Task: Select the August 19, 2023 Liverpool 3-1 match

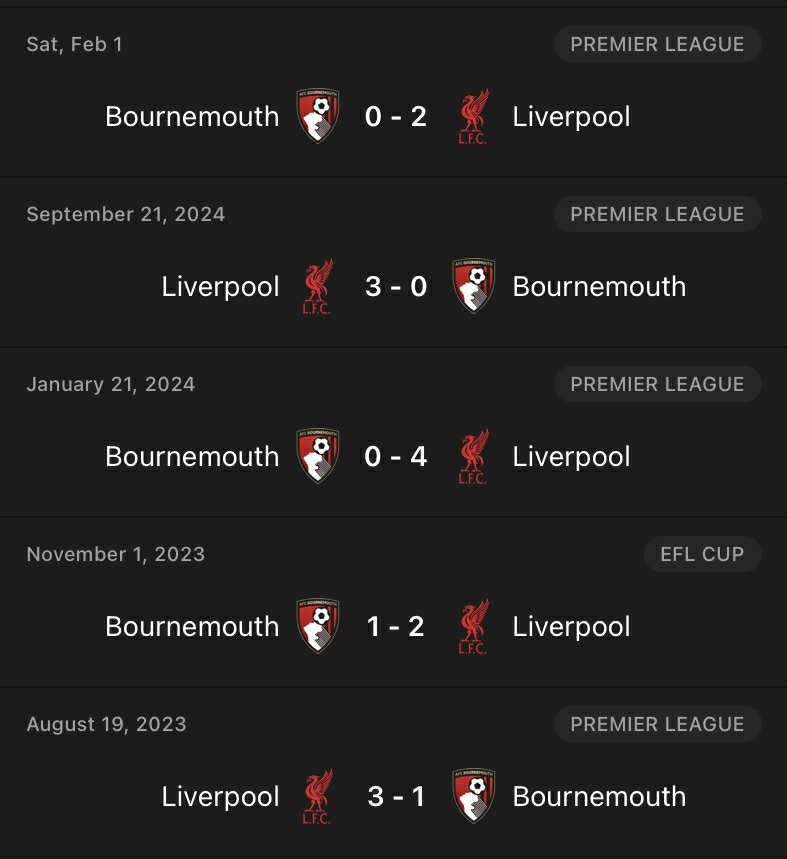Action: 395,796
